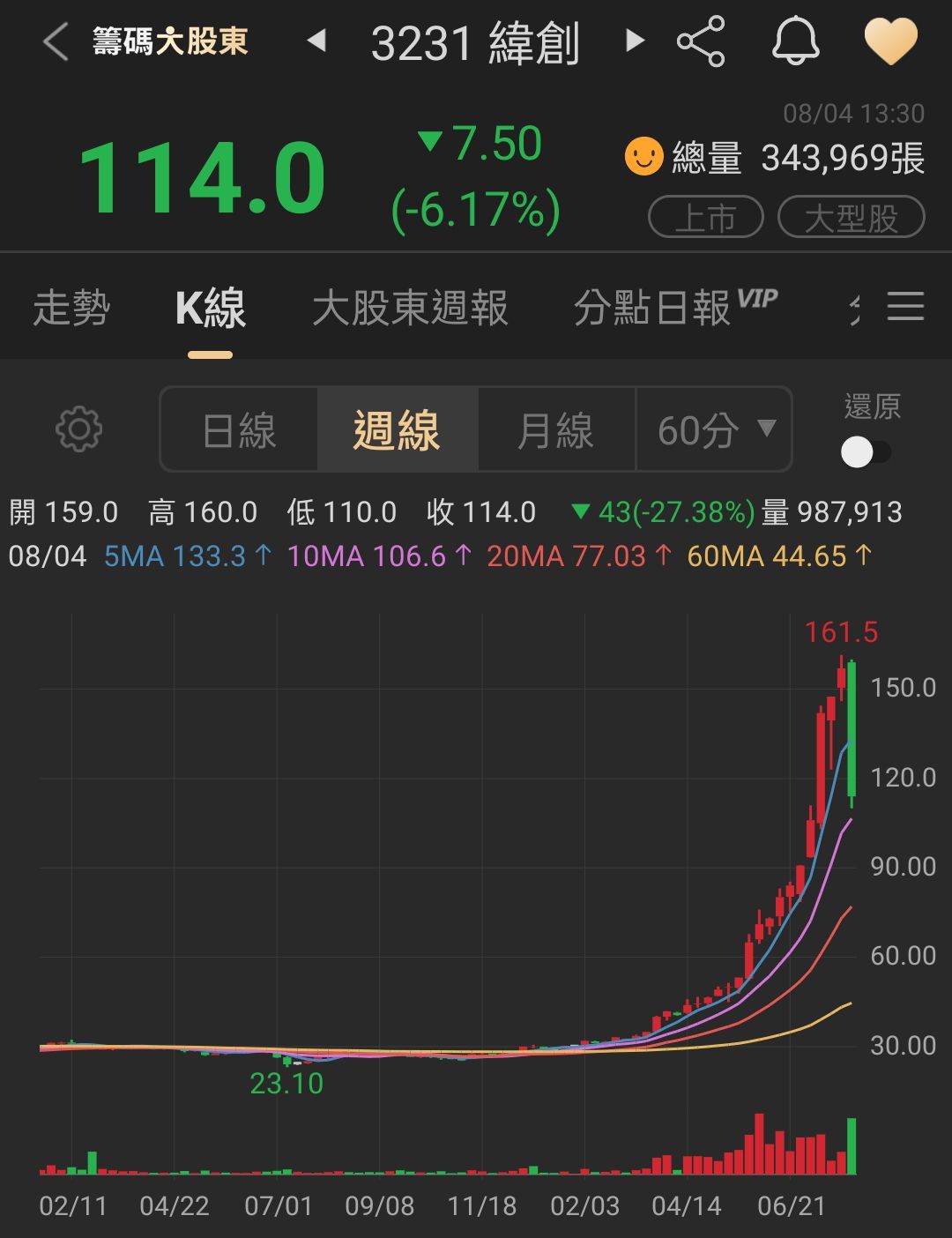The width and height of the screenshot is (952, 1238).
Task: Open chart settings gear
Action: (x=78, y=430)
